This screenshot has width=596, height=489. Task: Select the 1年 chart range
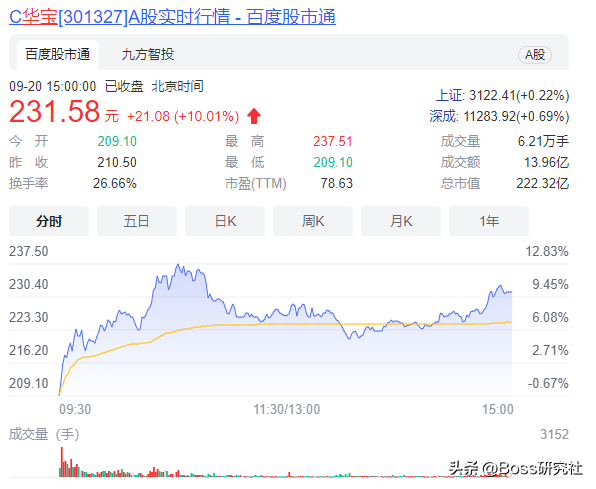point(489,221)
